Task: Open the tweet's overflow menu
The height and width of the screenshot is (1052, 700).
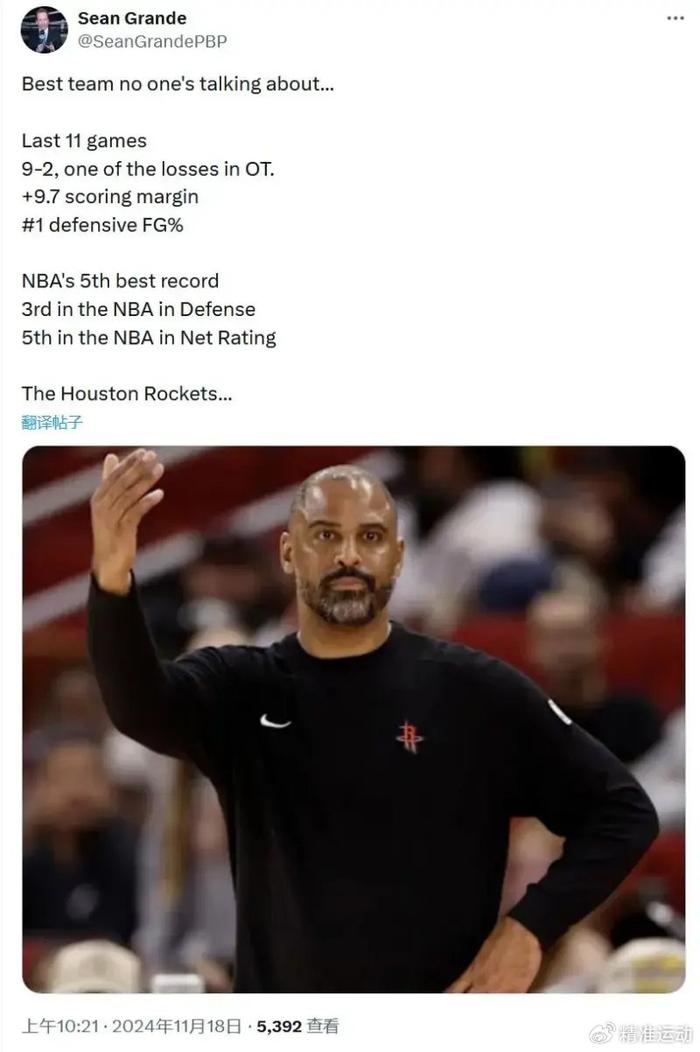Action: tap(676, 19)
